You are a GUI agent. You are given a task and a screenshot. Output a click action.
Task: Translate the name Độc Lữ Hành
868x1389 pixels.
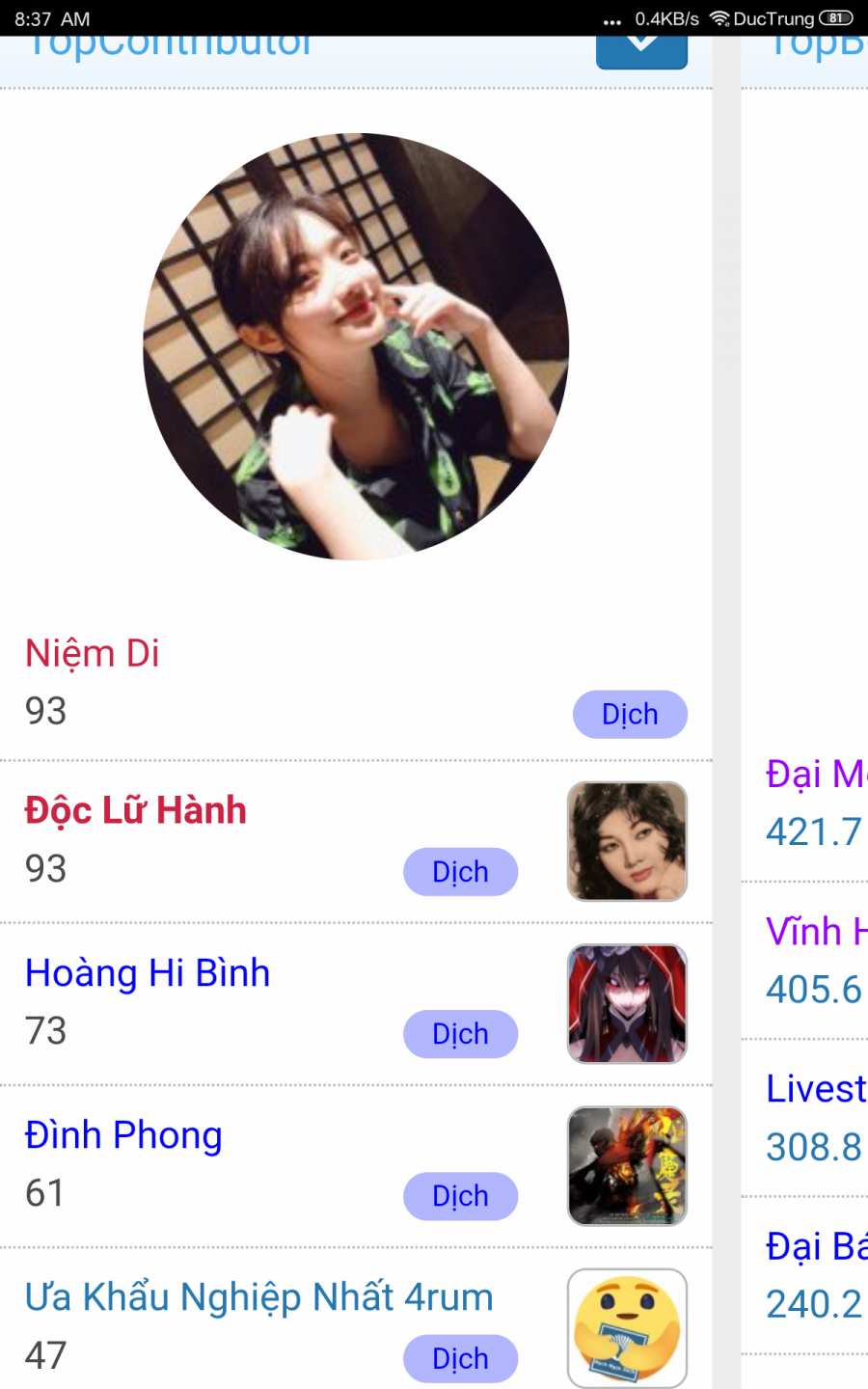pos(460,872)
